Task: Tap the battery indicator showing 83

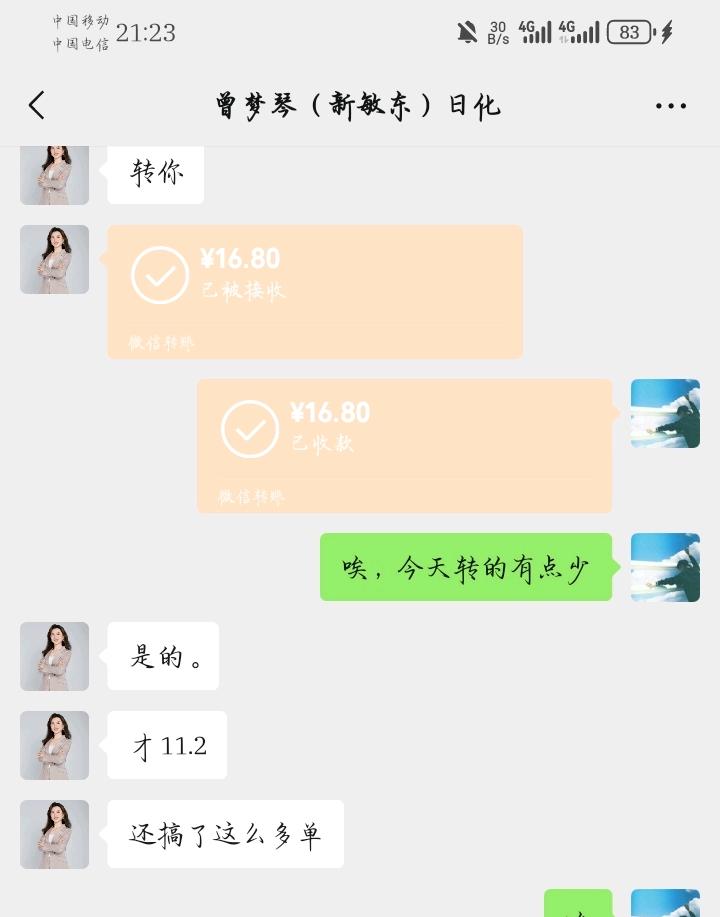Action: coord(632,31)
